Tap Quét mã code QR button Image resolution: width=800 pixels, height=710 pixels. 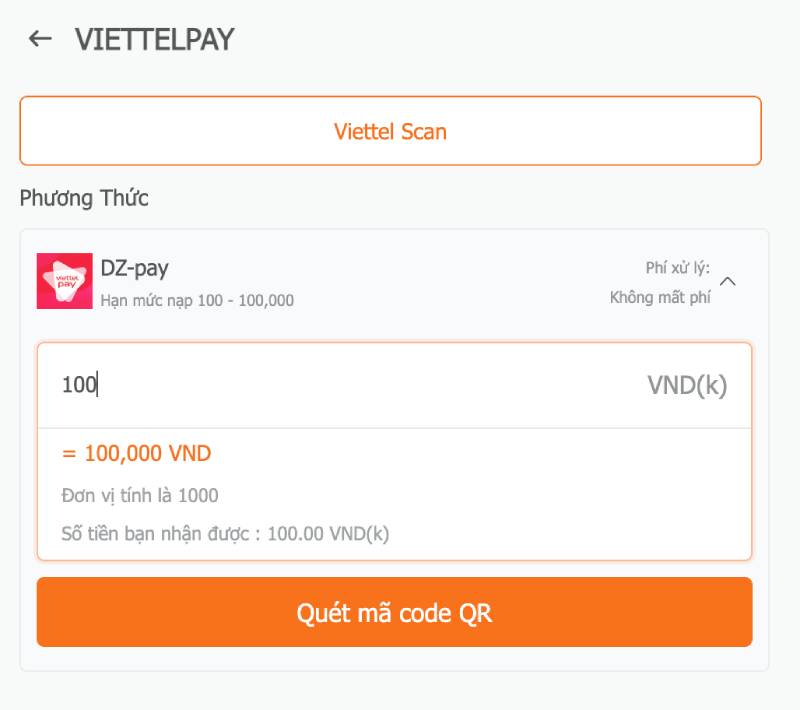[x=394, y=612]
